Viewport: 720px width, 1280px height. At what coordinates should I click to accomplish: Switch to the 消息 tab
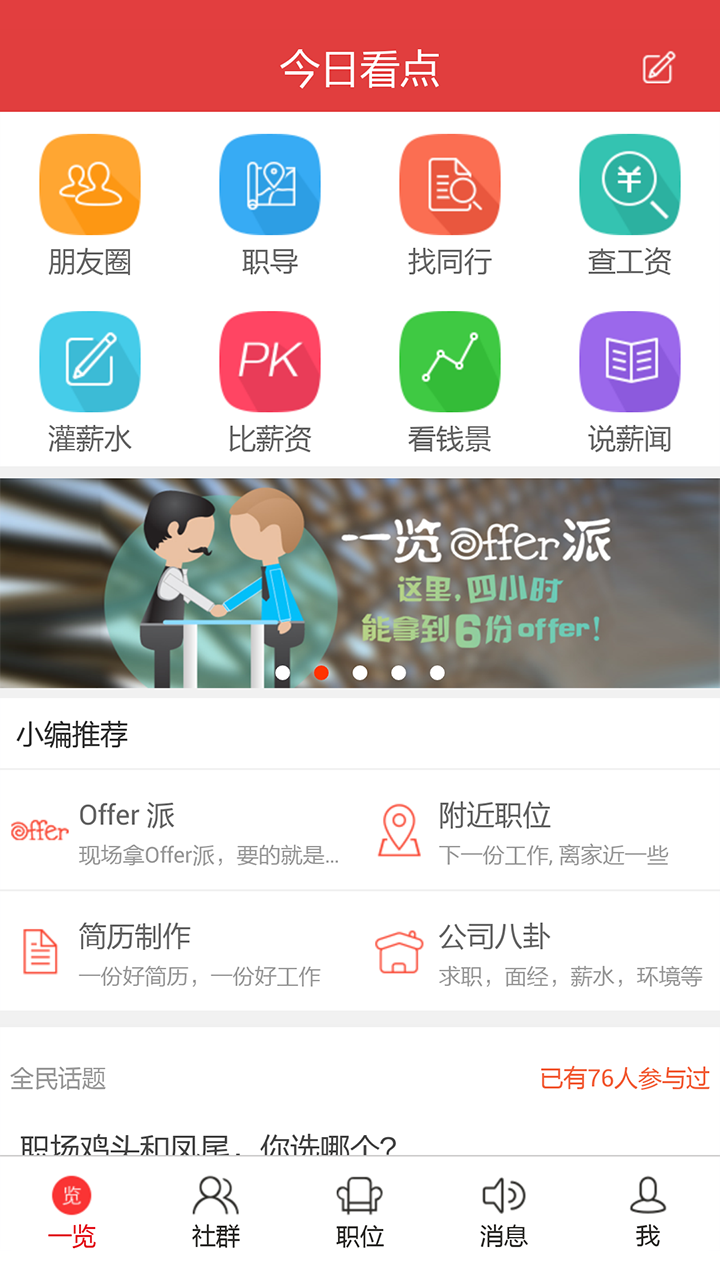[504, 1211]
